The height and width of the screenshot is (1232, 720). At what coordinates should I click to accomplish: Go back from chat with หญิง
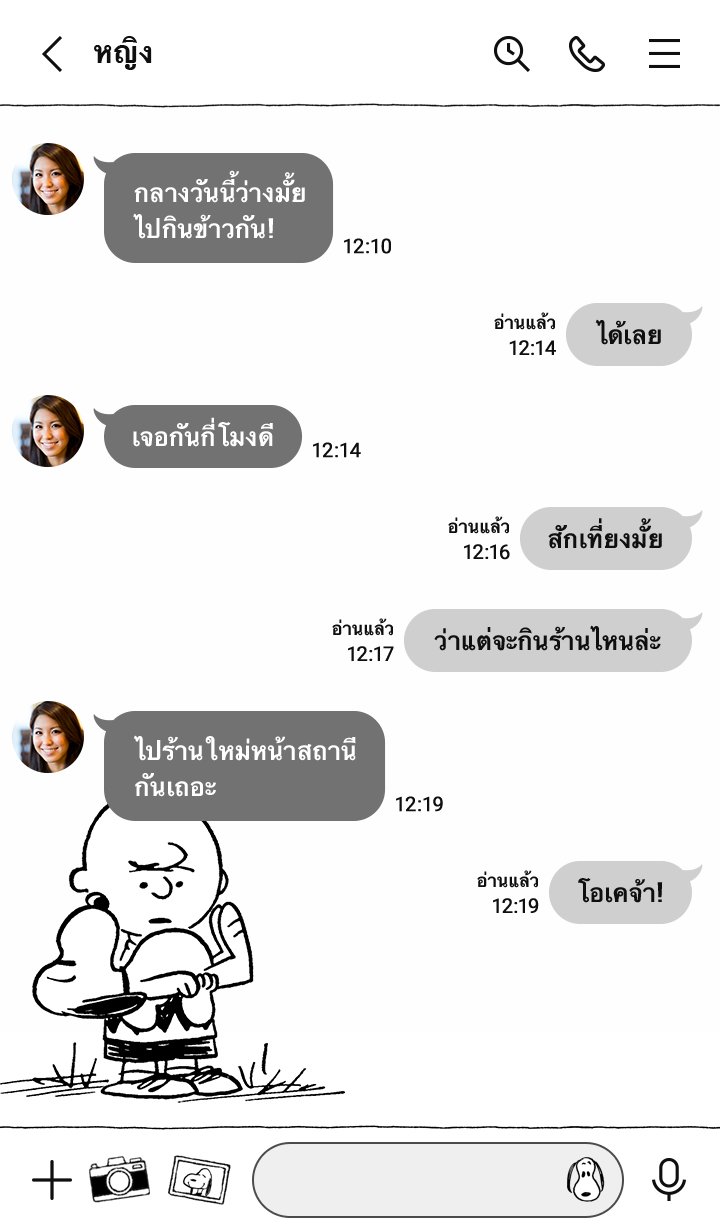52,54
